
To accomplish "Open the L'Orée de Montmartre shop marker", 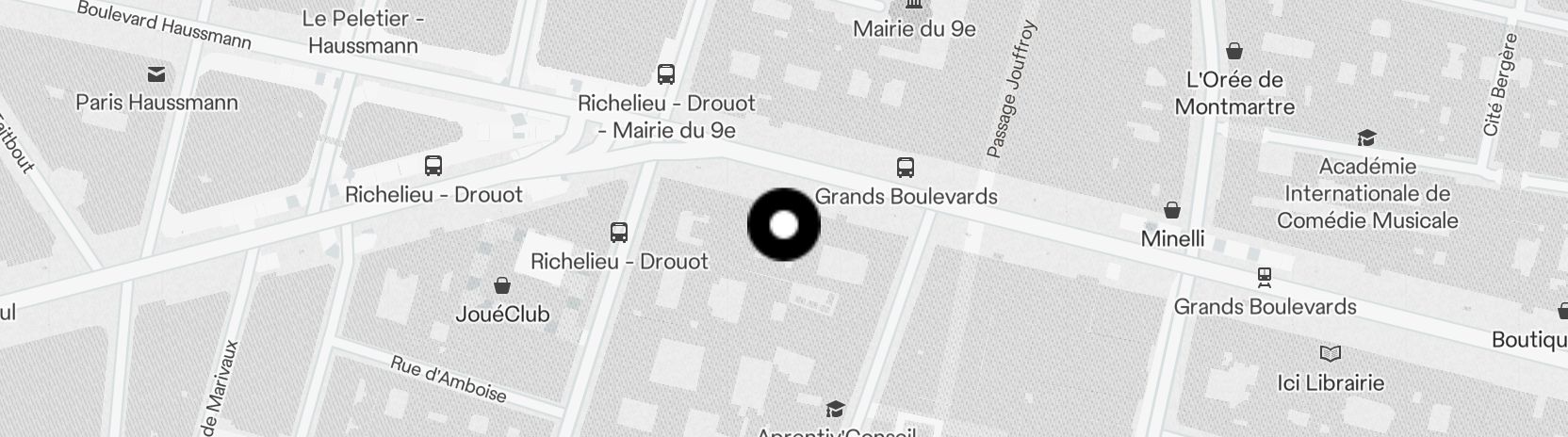I will pyautogui.click(x=1234, y=51).
